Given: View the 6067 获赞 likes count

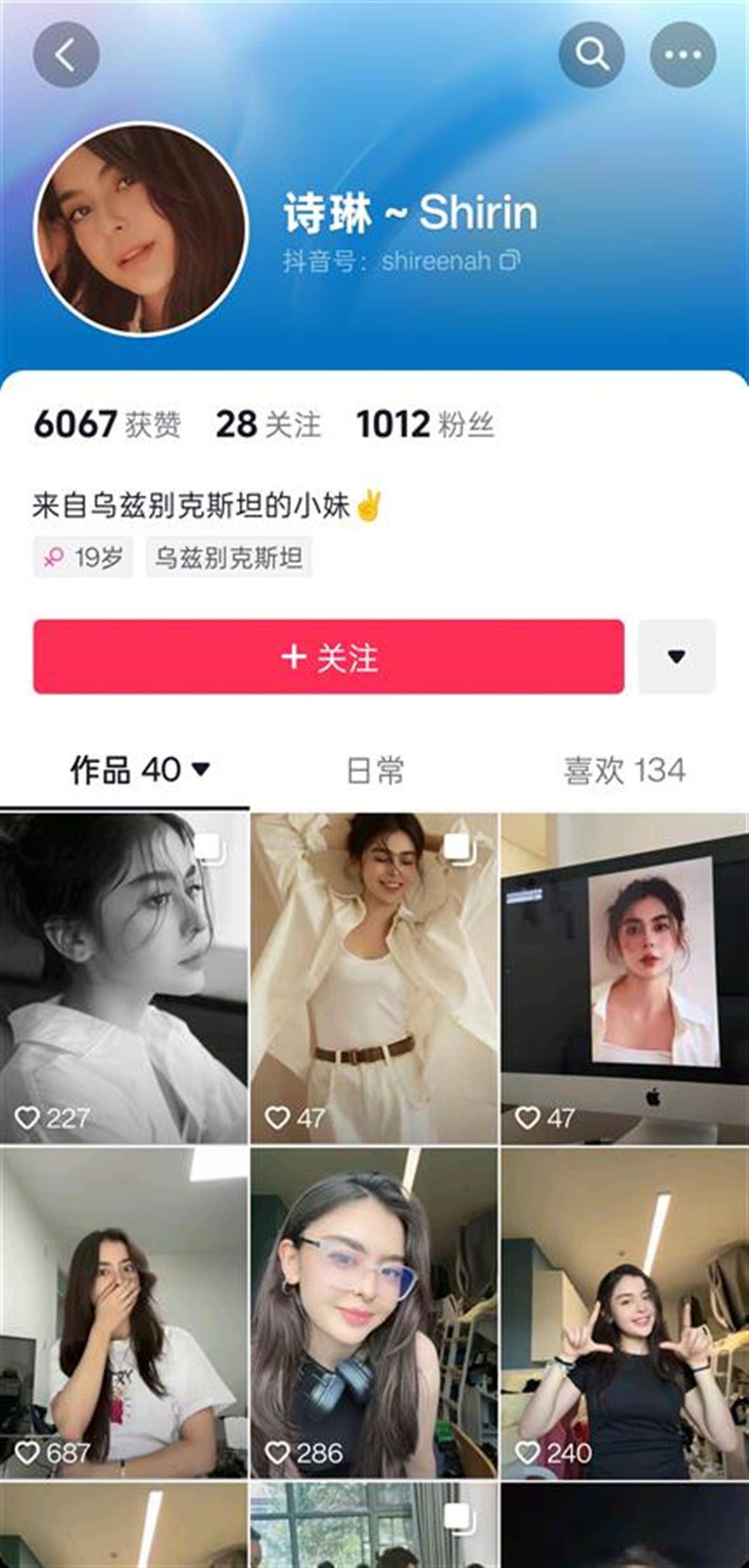Looking at the screenshot, I should click(107, 424).
